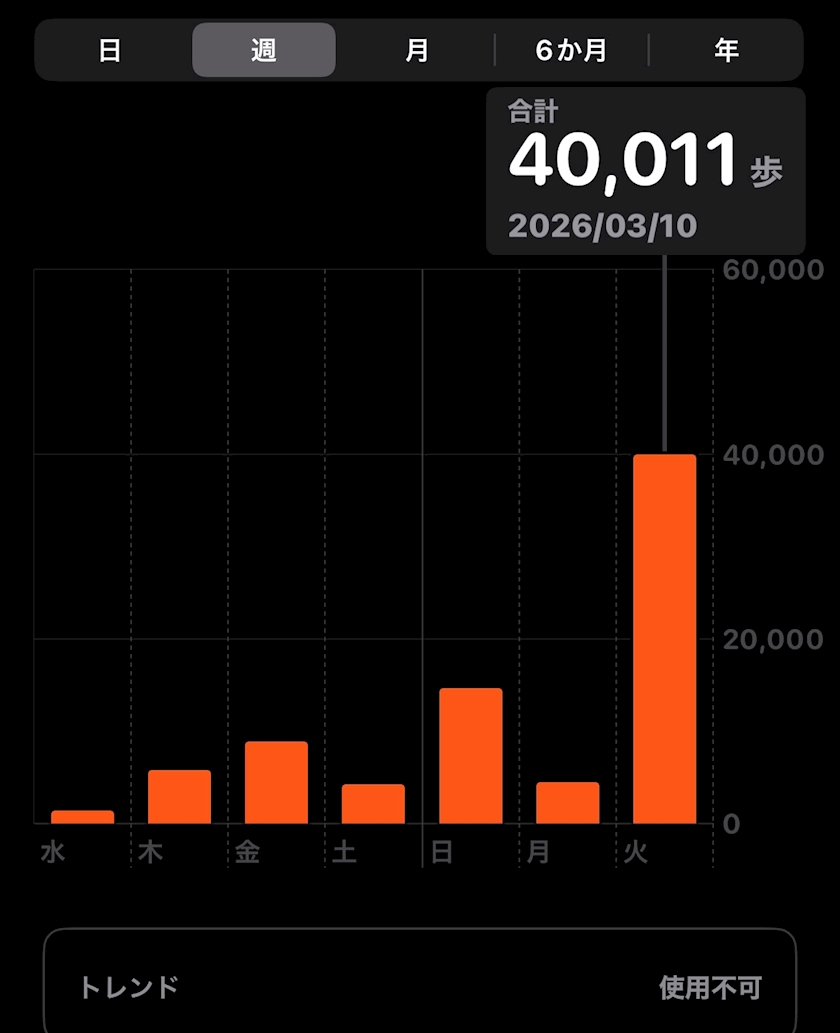Select the 週 (week) segment

tap(264, 50)
